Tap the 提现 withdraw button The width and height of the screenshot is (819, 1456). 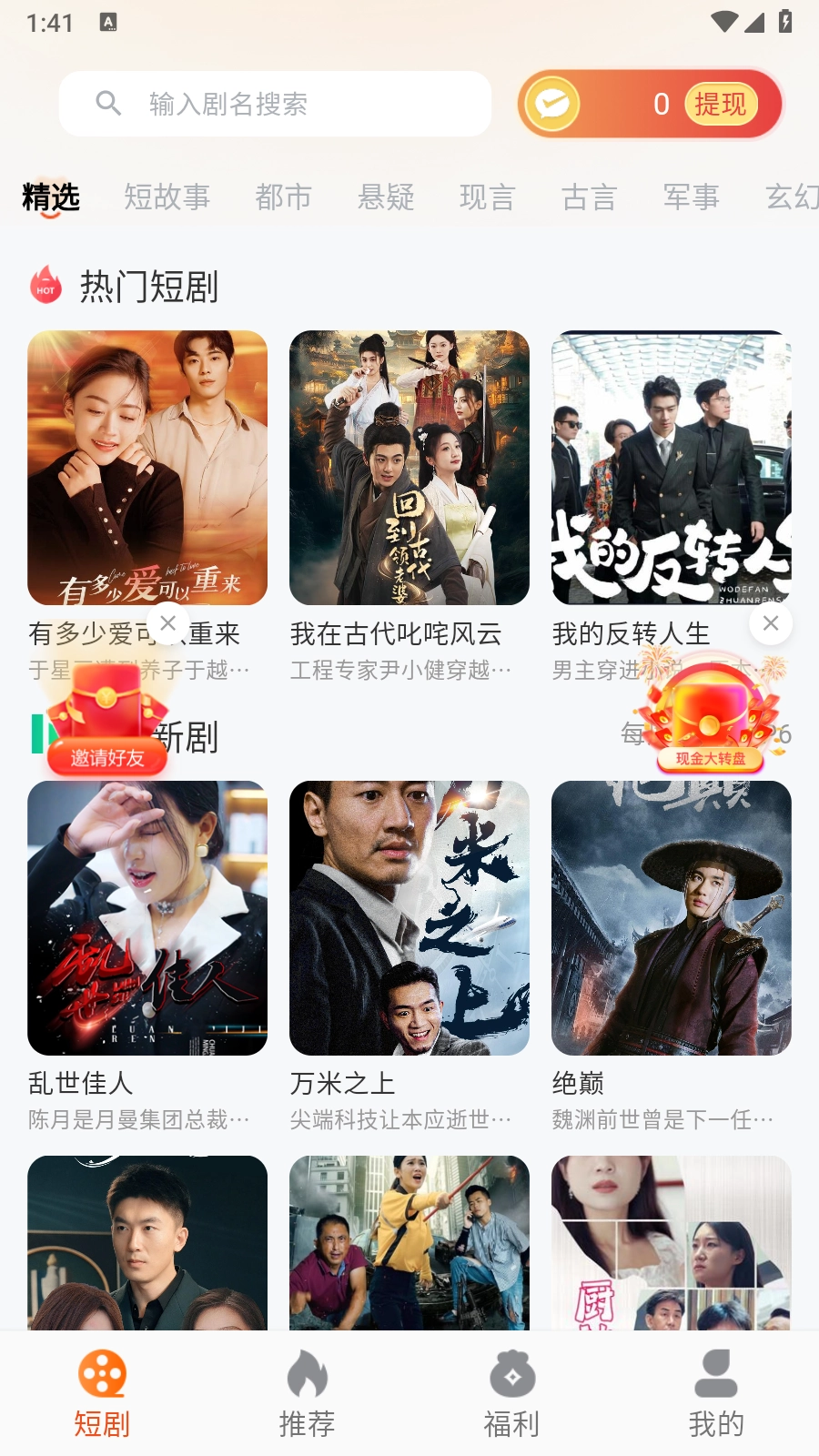point(720,105)
